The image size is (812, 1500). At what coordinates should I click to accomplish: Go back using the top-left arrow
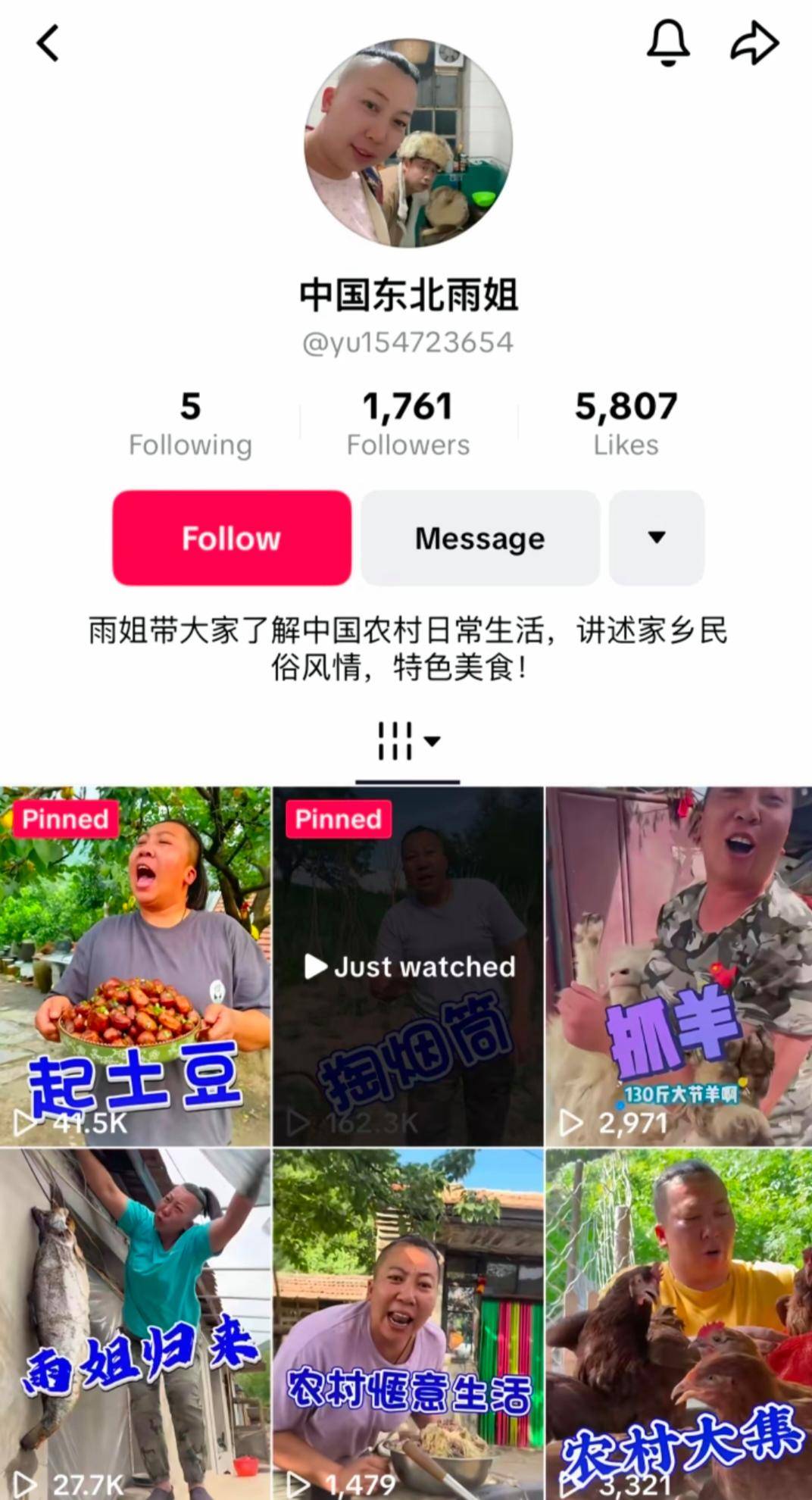click(x=48, y=43)
